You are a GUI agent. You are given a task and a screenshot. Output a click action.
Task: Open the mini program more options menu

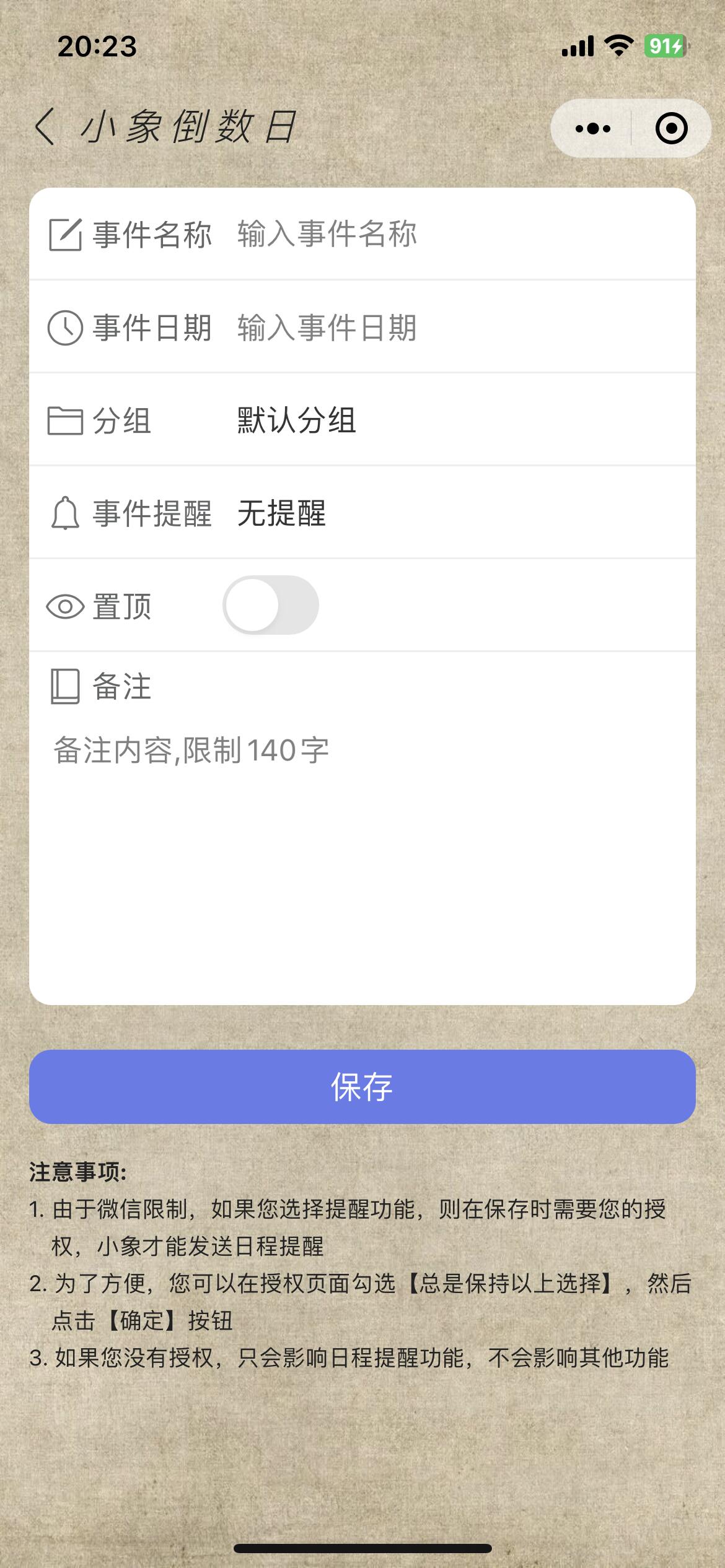coord(592,129)
